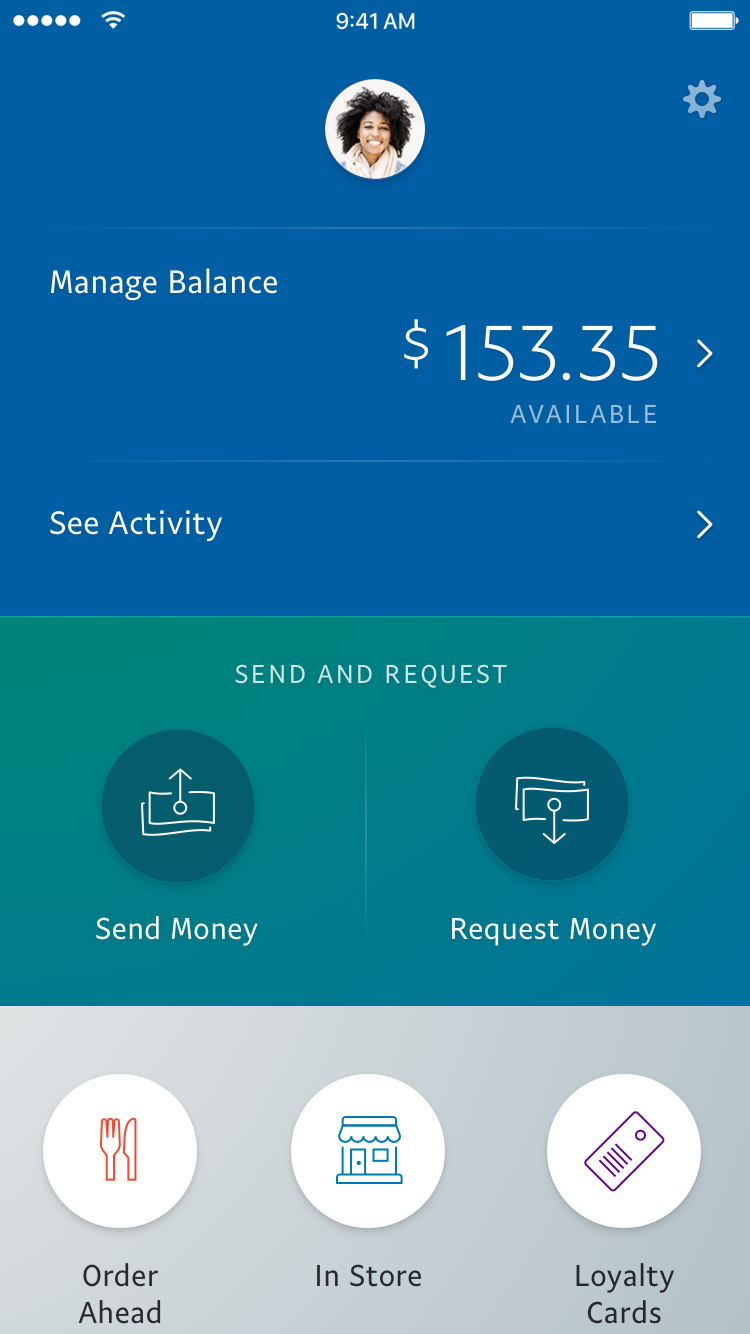Choose the In Store option
Screen dimensions: 750x1334
point(368,1152)
